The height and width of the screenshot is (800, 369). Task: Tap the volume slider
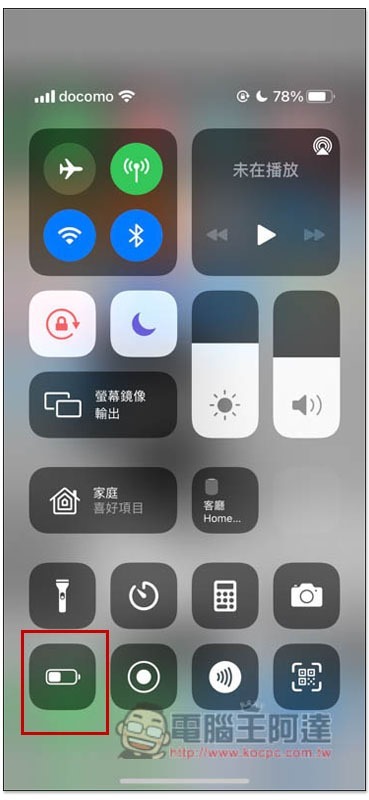307,364
